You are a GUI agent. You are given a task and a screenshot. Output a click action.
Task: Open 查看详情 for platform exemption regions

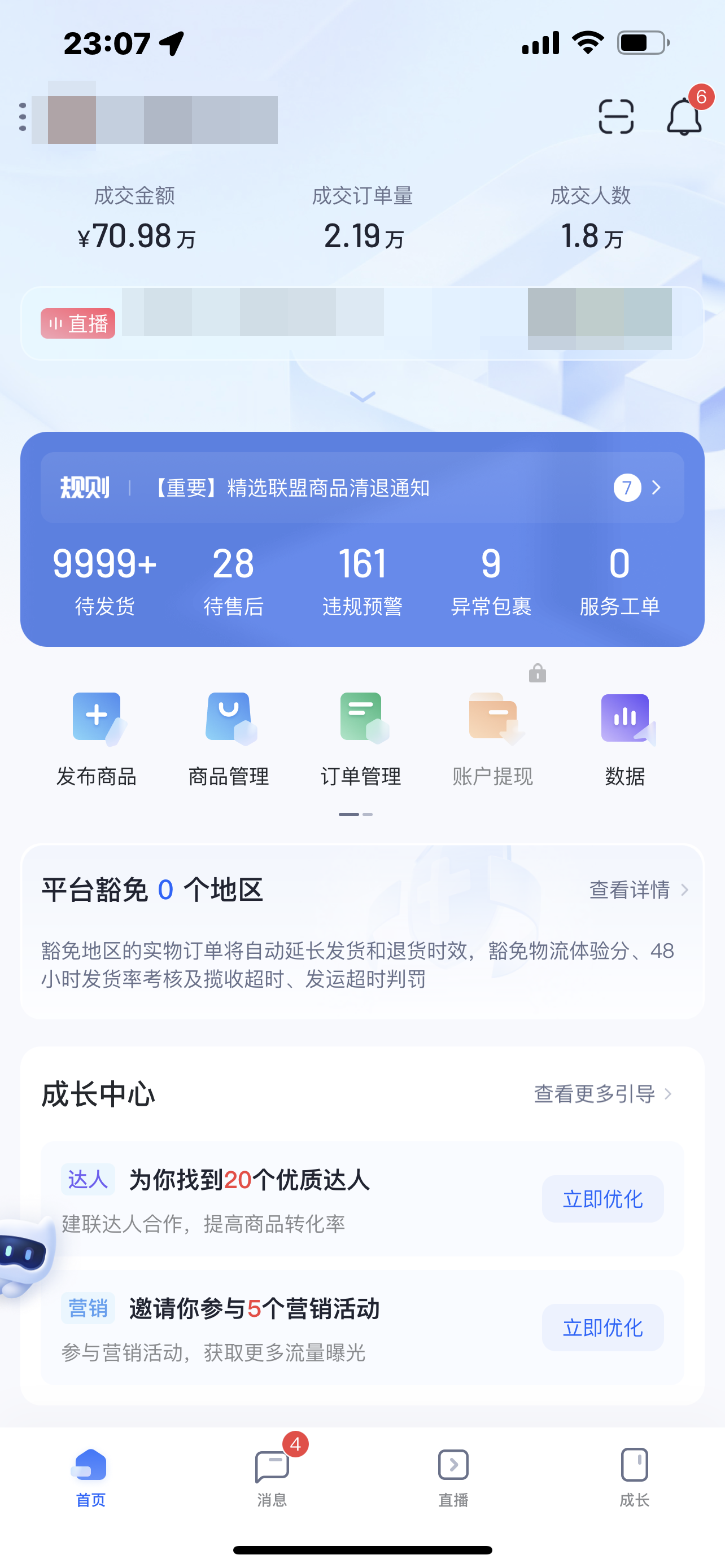(x=630, y=890)
